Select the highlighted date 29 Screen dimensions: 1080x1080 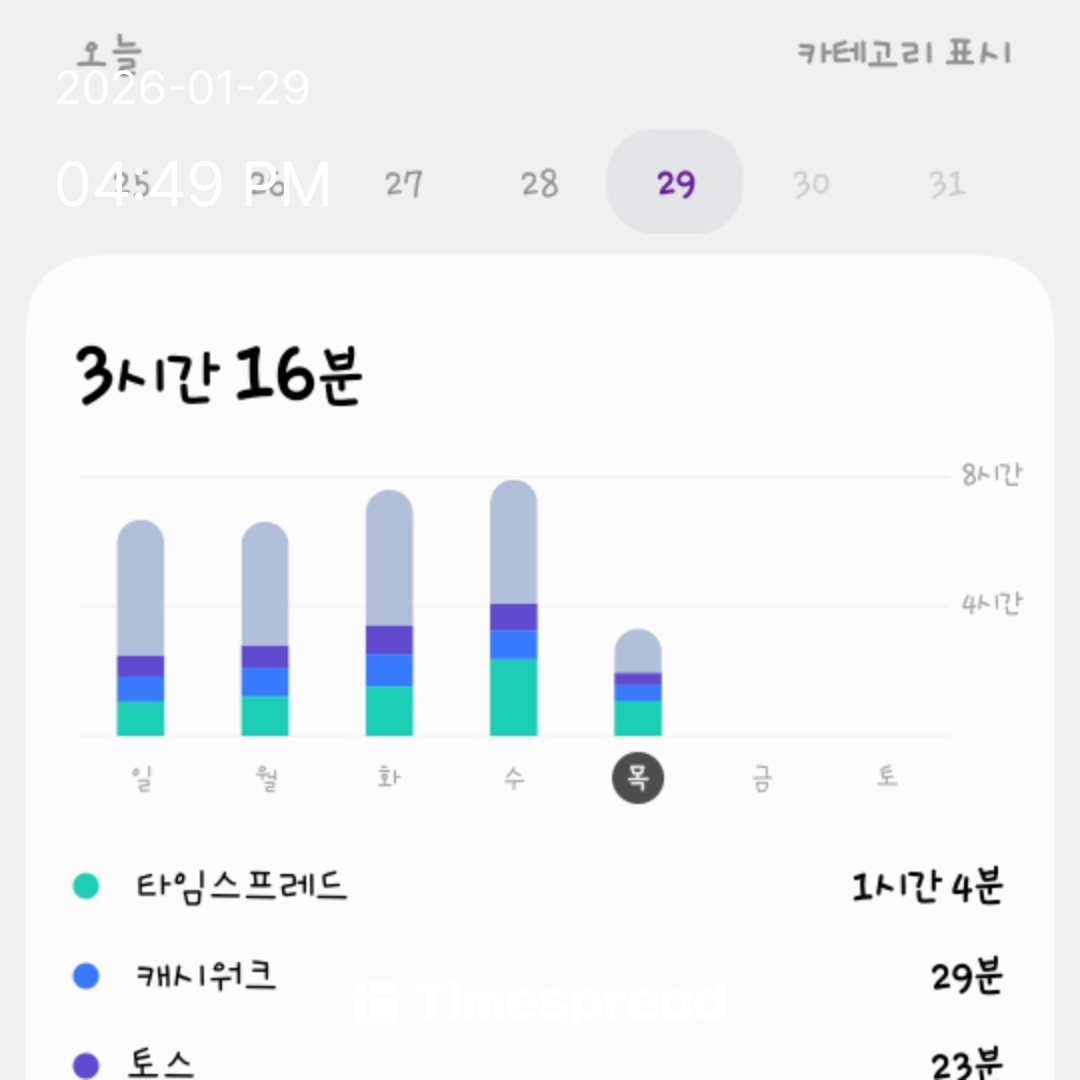coord(675,183)
